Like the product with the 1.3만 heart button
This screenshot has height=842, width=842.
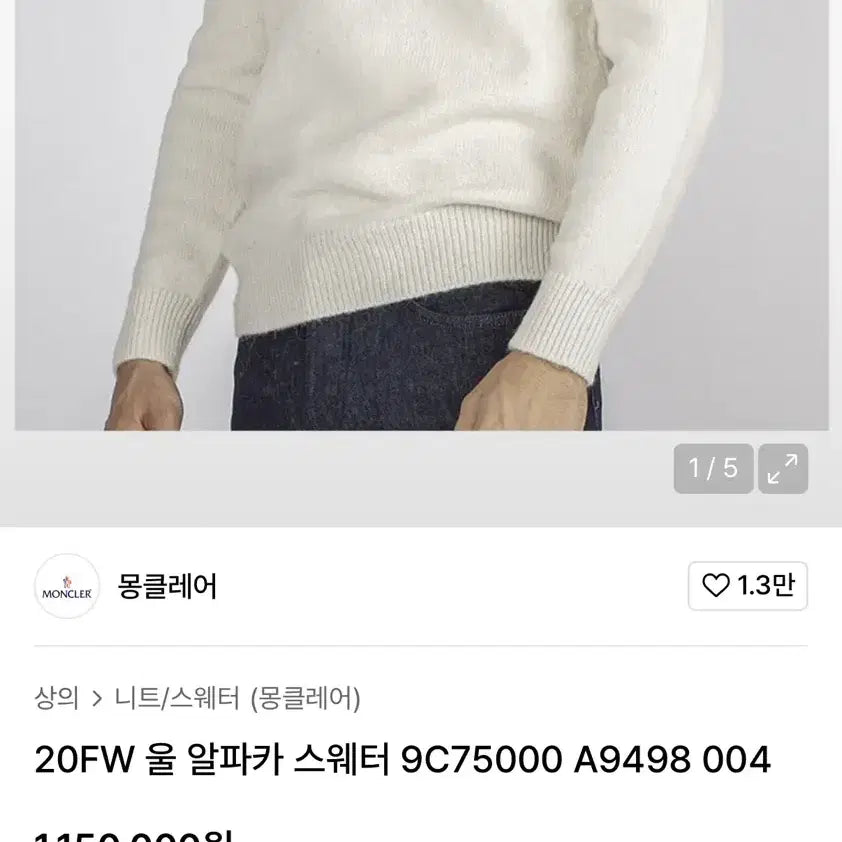pyautogui.click(x=747, y=586)
